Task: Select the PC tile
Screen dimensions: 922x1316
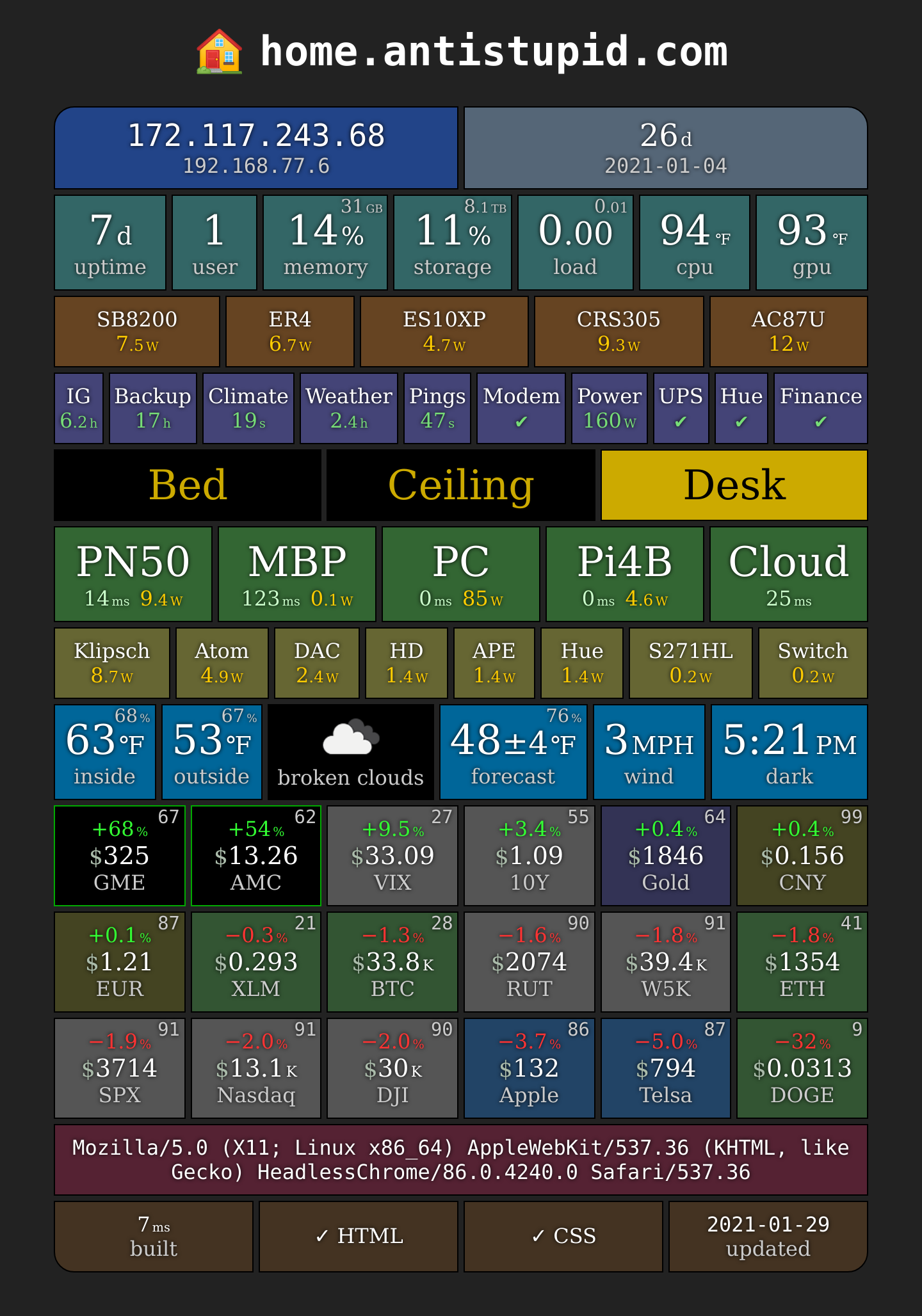Action: point(461,574)
